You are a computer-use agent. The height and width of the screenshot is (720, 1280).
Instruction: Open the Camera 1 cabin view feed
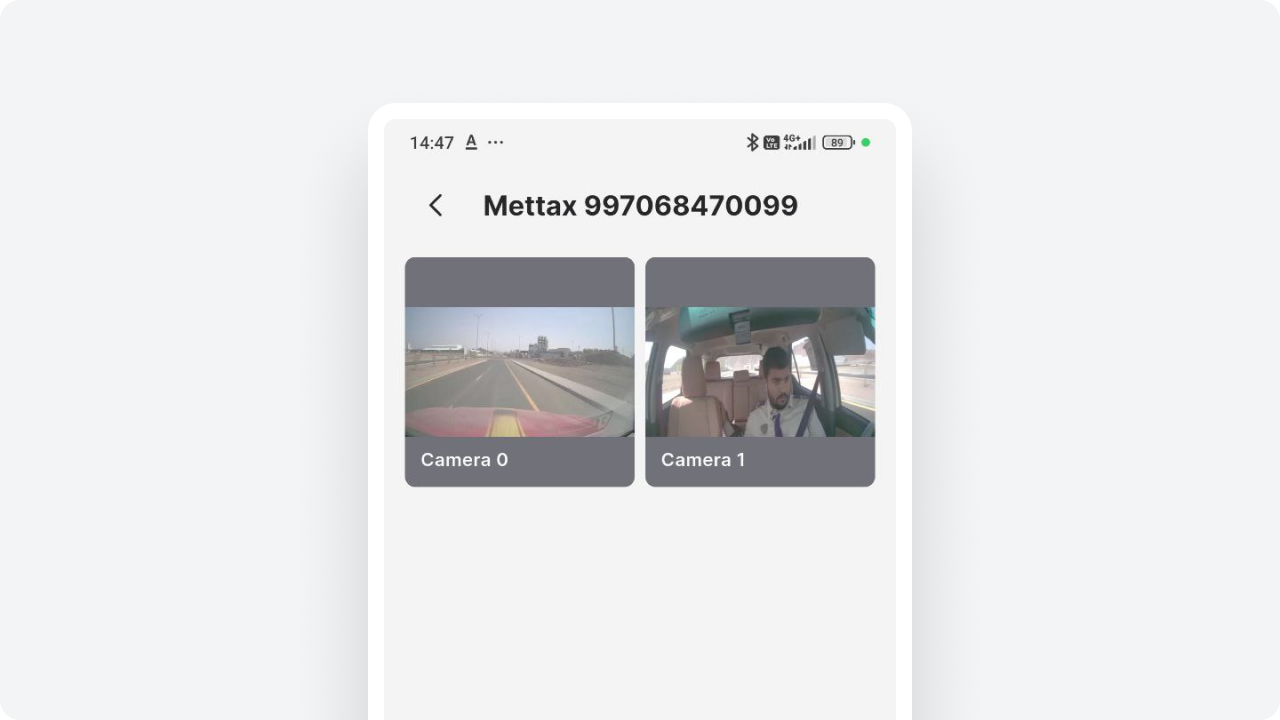tap(759, 372)
